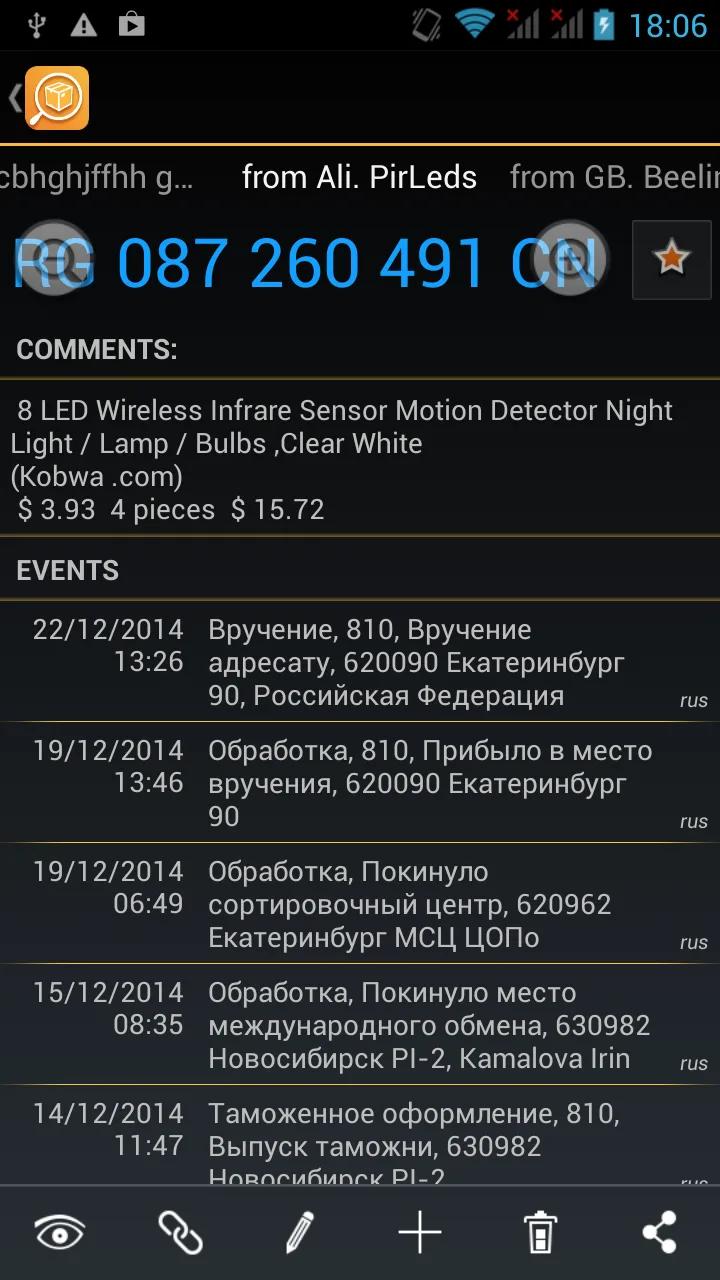Open the 22/12/2014 Вручение delivery event
This screenshot has height=1280, width=720.
pyautogui.click(x=360, y=660)
